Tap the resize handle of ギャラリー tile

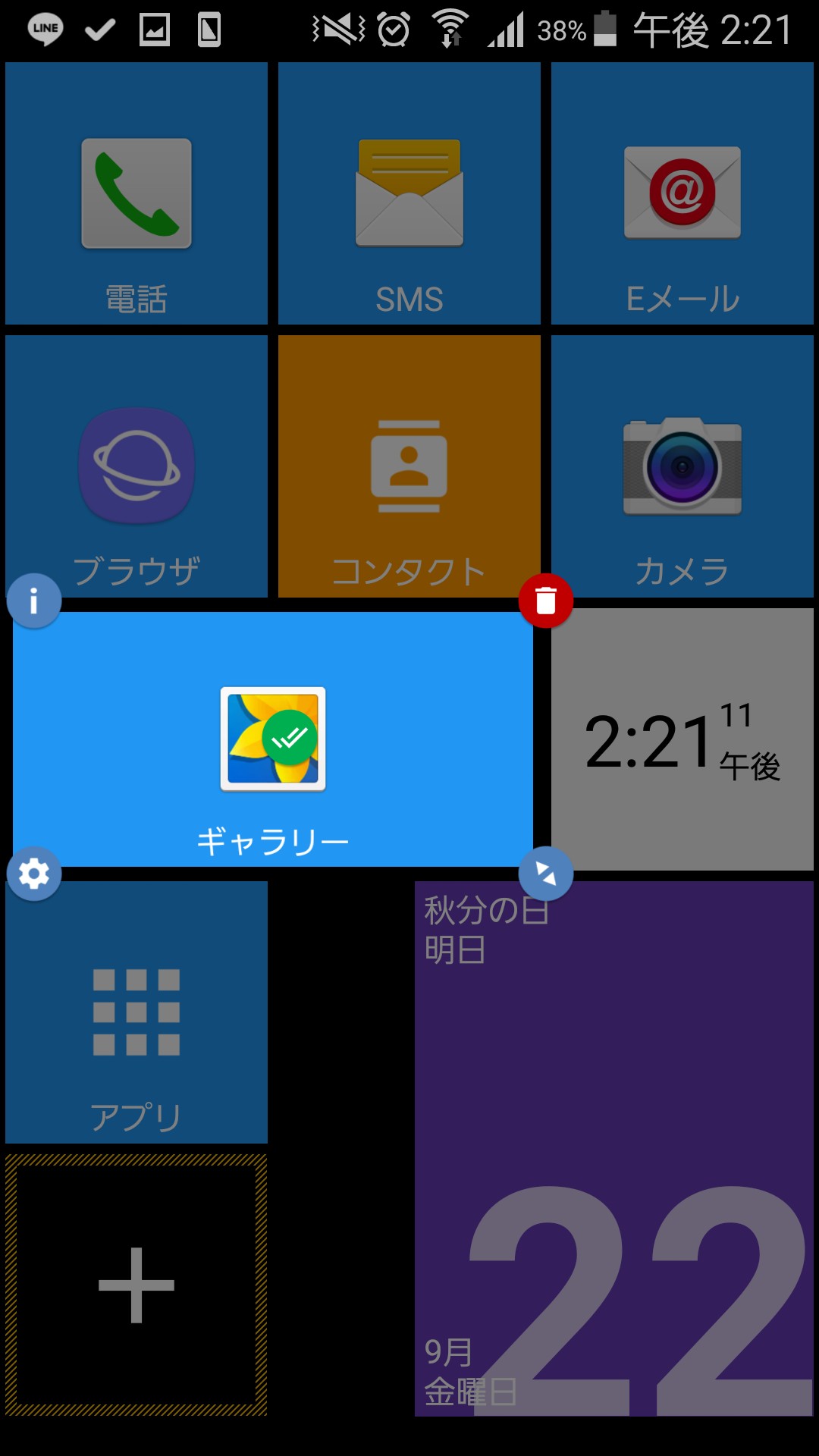pos(546,874)
